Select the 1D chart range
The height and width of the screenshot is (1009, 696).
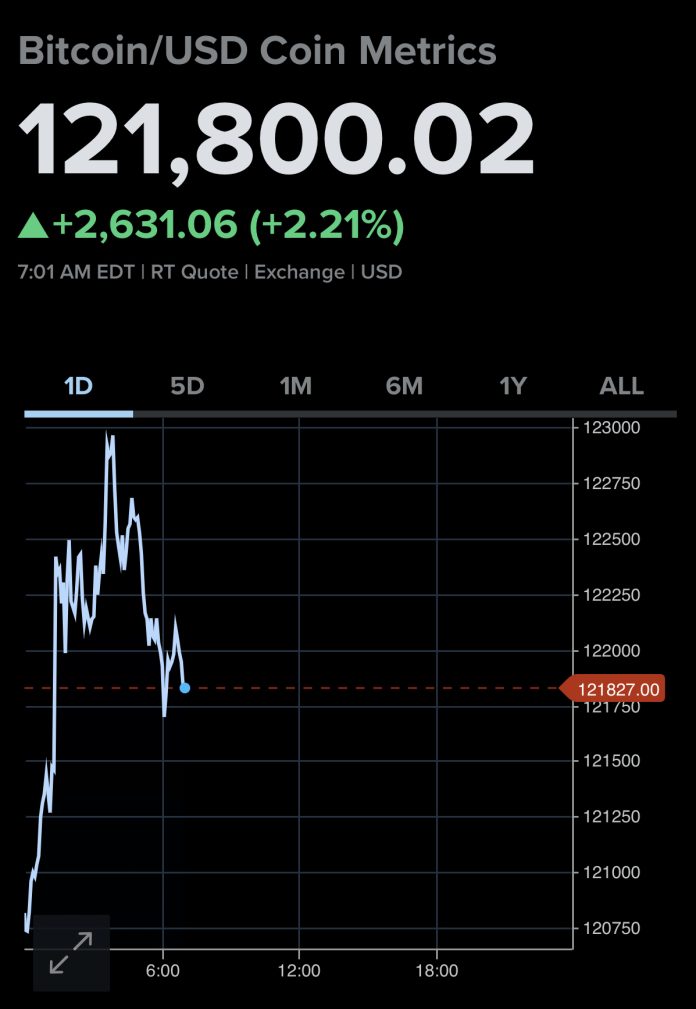coord(78,386)
